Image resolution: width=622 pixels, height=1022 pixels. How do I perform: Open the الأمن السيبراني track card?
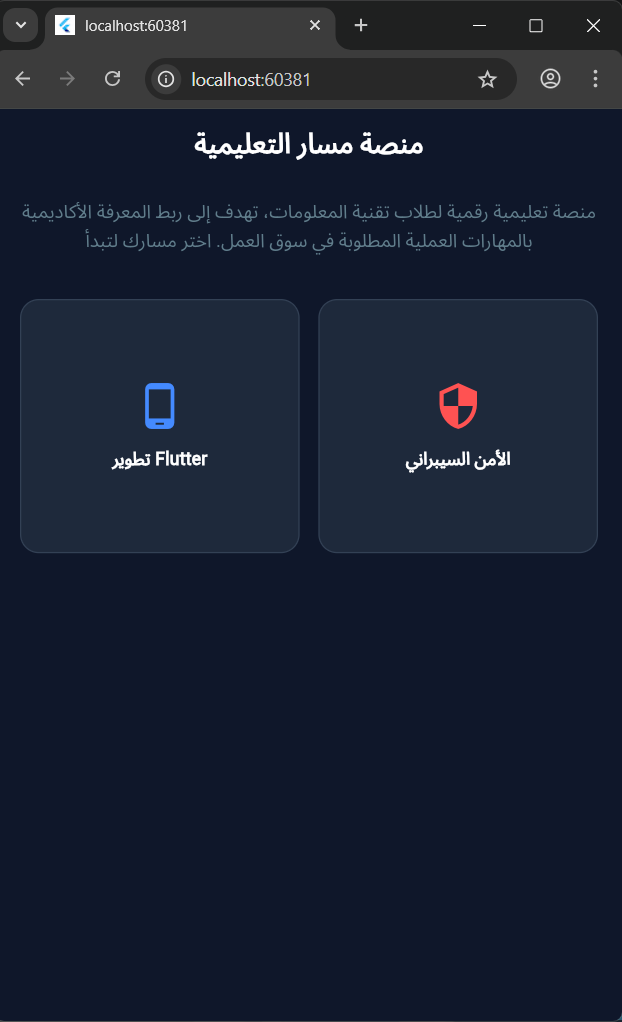coord(458,426)
